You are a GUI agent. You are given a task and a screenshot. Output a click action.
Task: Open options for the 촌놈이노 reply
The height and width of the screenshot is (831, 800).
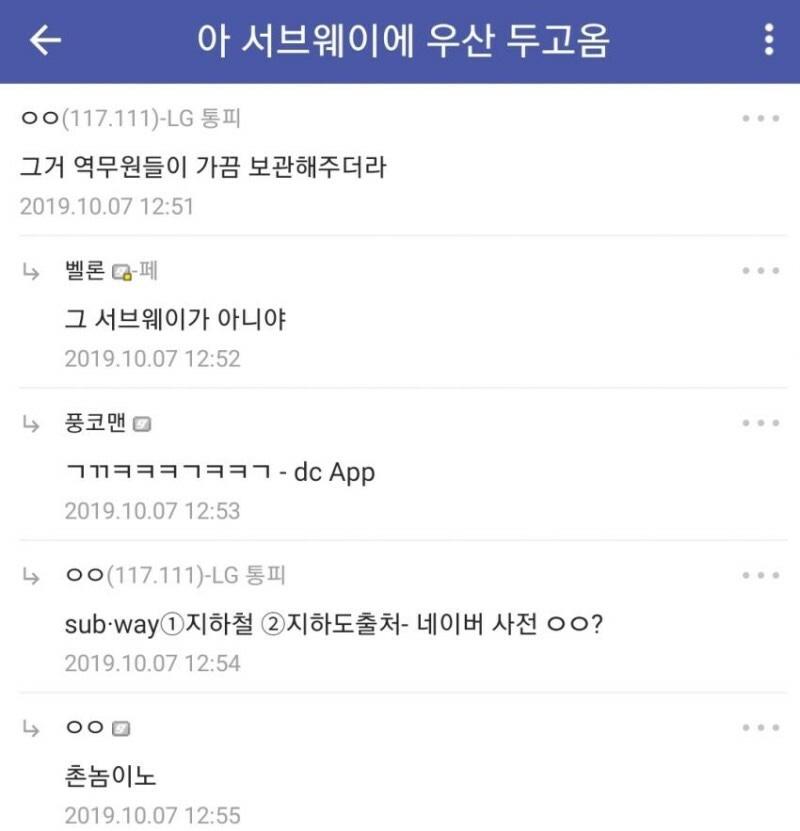tap(761, 728)
